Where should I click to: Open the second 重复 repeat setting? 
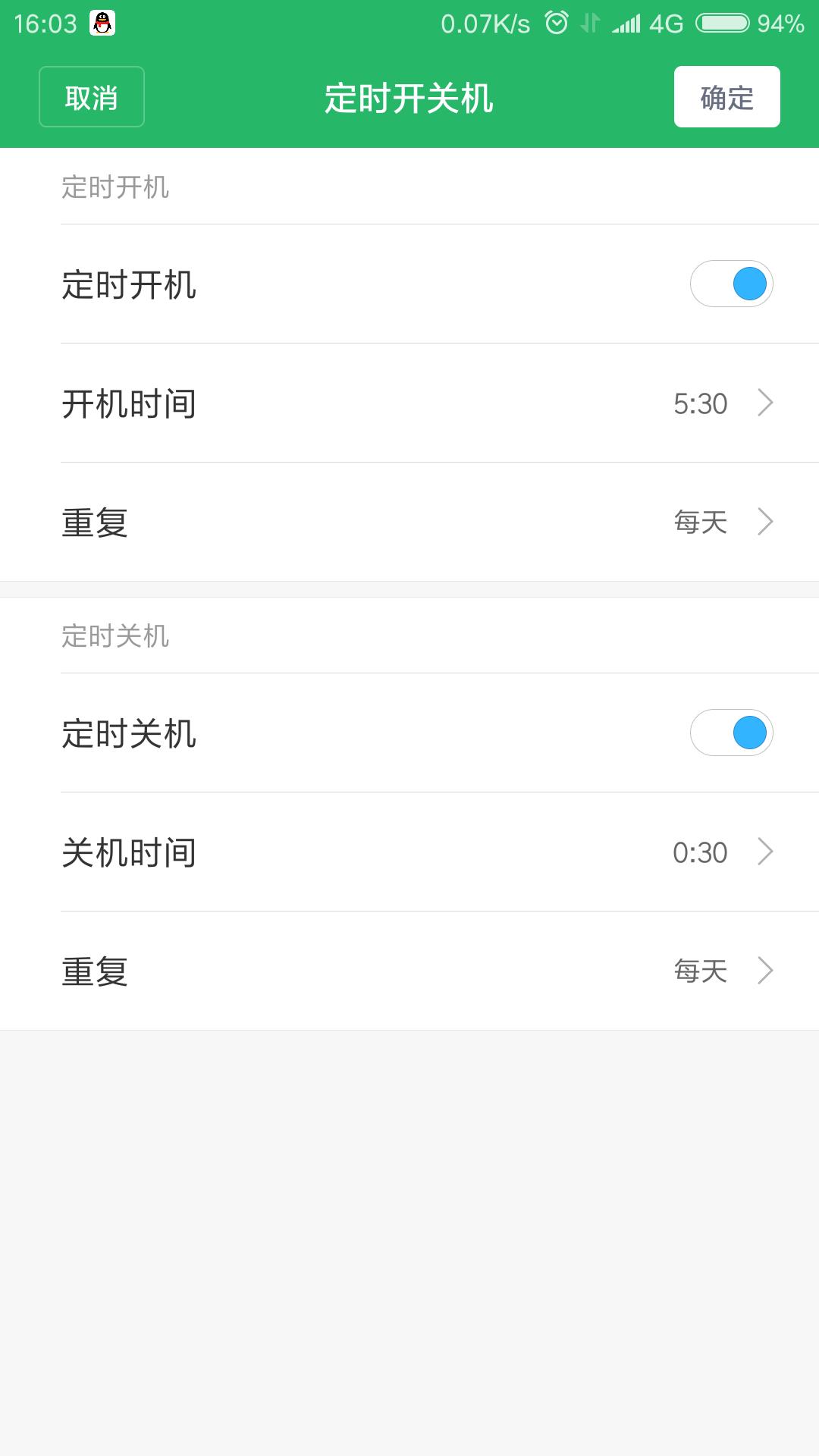click(x=766, y=971)
